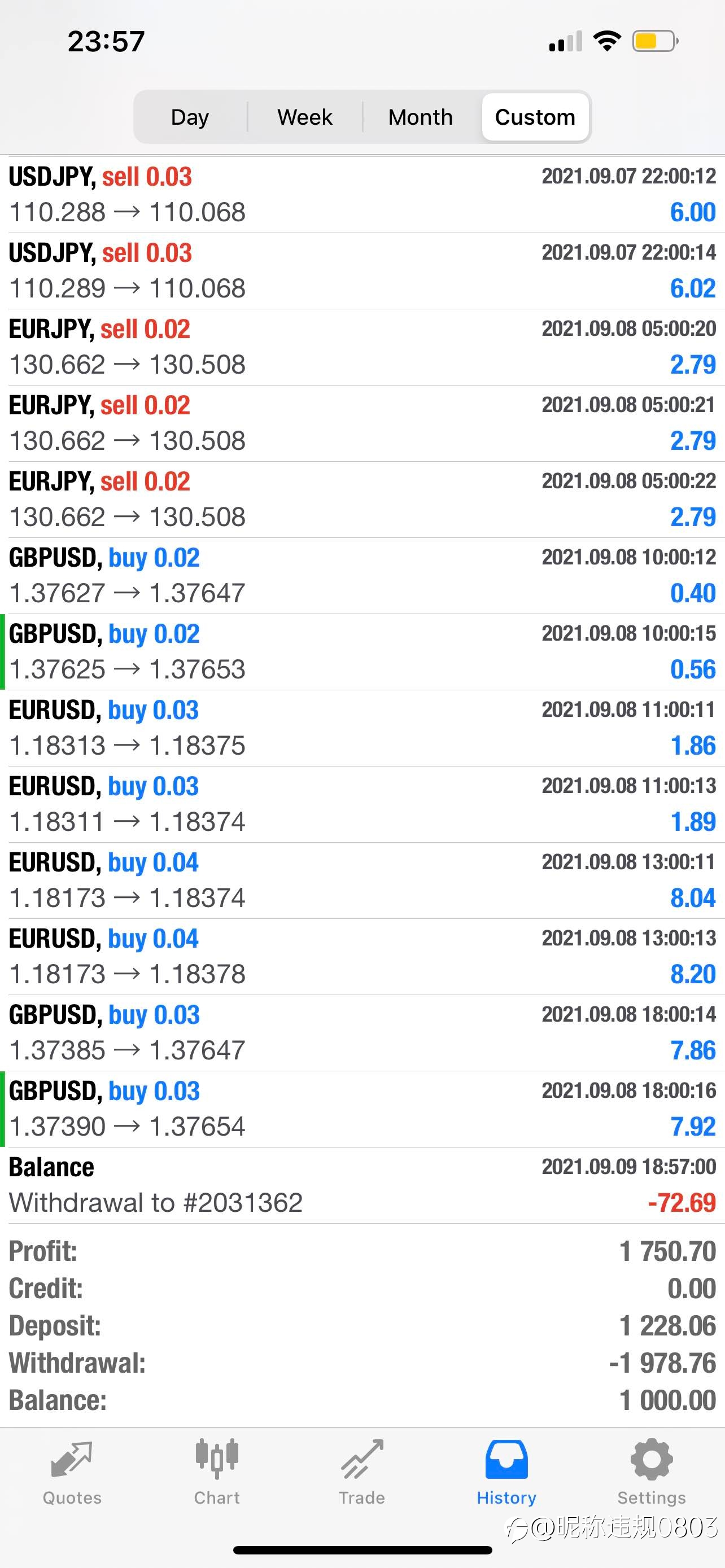Expand EURUSD buy 0.03 trade with profit 1.86
The height and width of the screenshot is (1568, 725).
[x=362, y=728]
